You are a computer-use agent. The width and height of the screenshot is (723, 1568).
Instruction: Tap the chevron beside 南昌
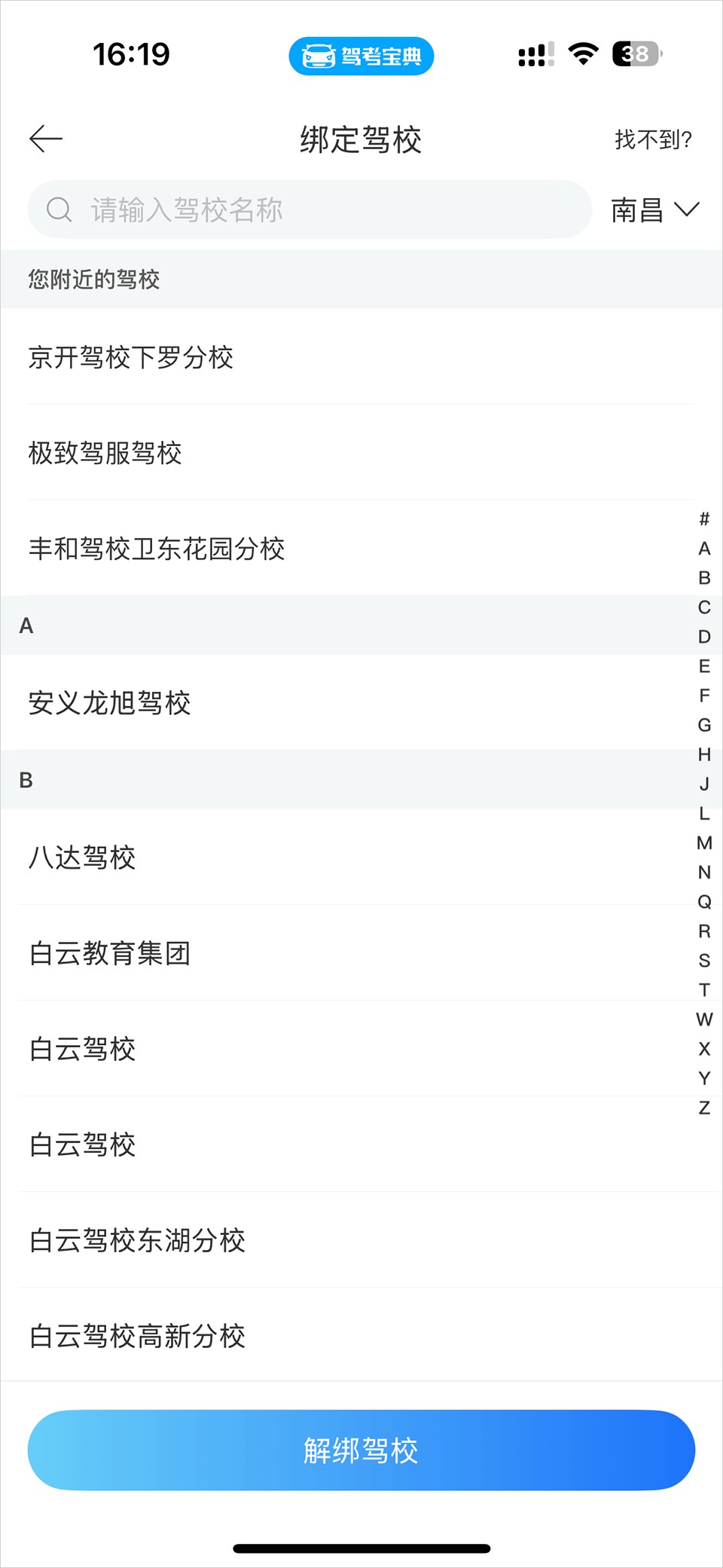click(x=686, y=211)
